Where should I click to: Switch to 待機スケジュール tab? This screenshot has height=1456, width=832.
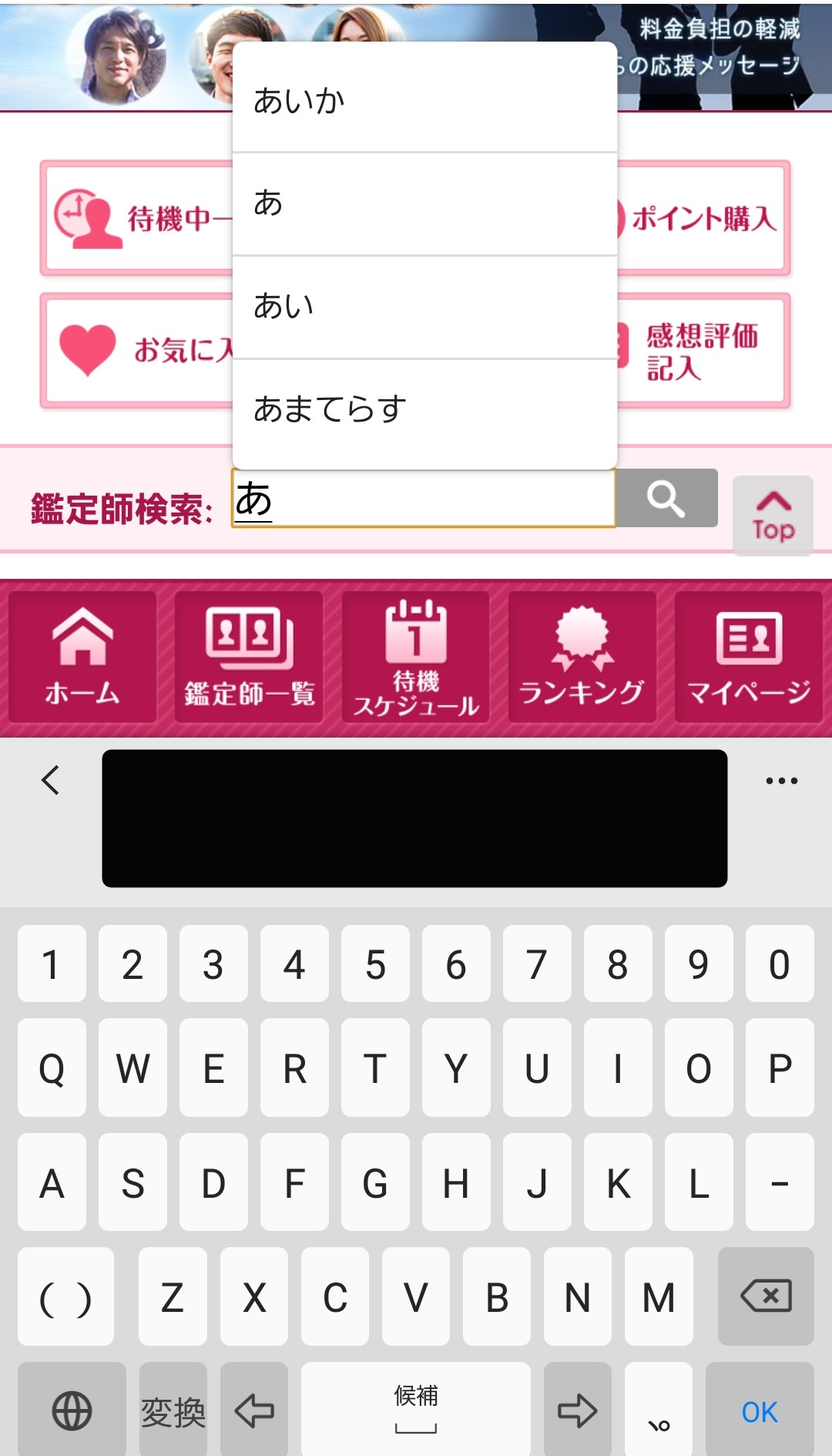[x=416, y=657]
